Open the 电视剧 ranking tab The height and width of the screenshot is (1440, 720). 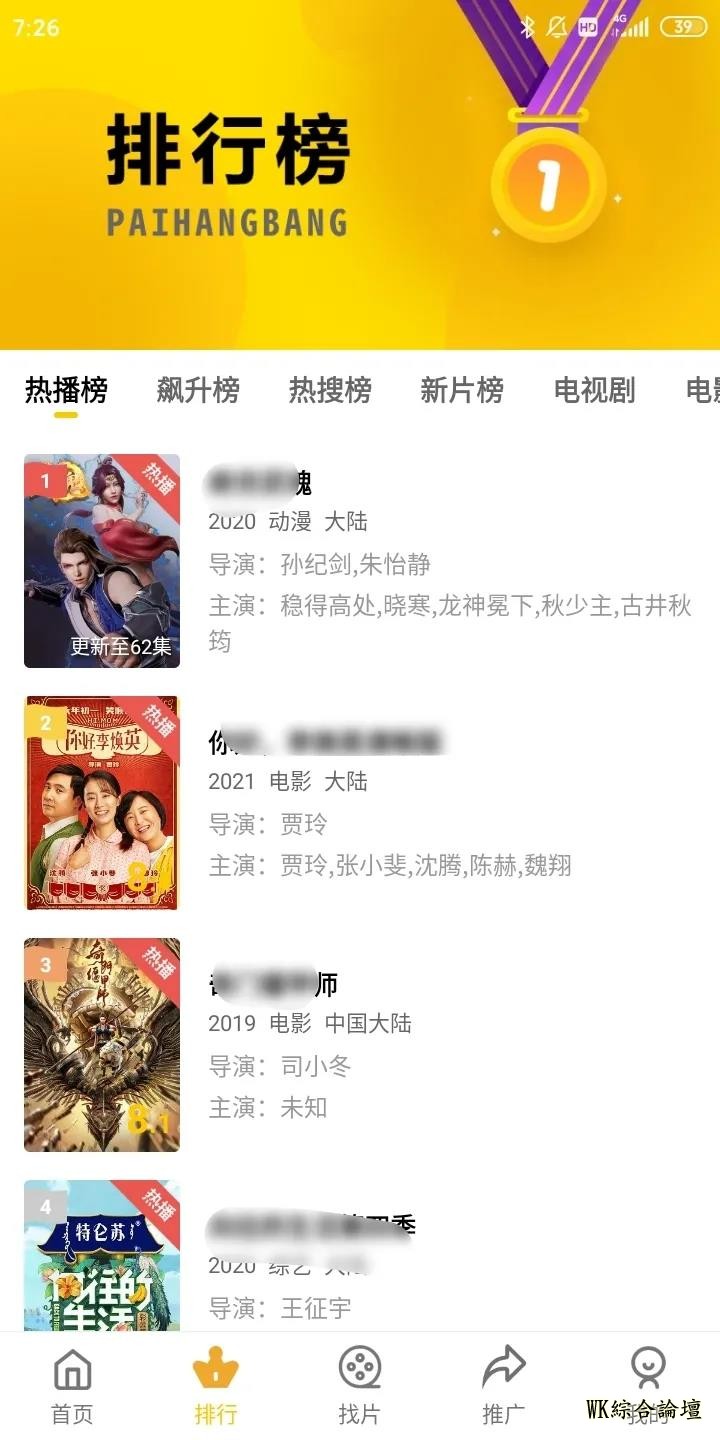pos(594,390)
